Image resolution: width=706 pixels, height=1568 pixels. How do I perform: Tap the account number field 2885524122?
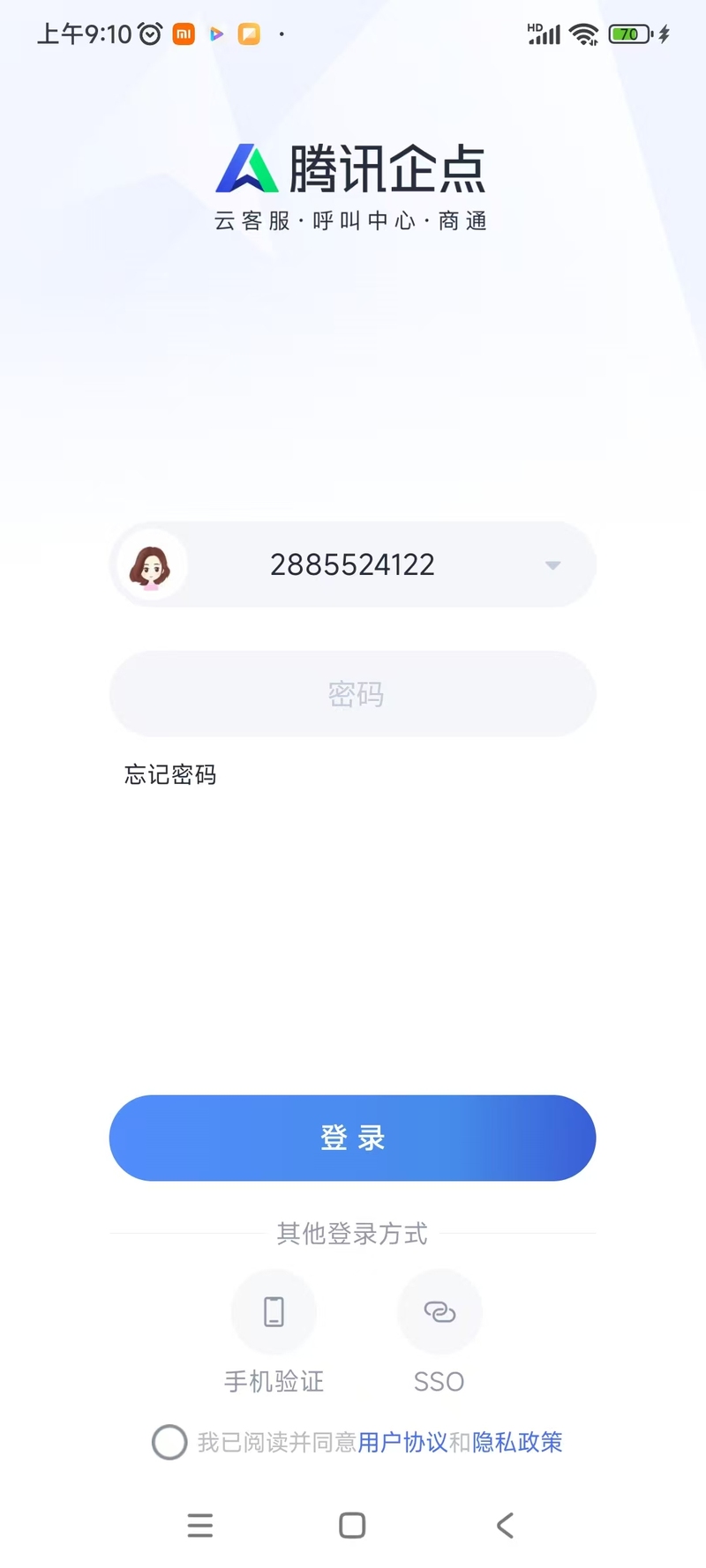[x=352, y=564]
